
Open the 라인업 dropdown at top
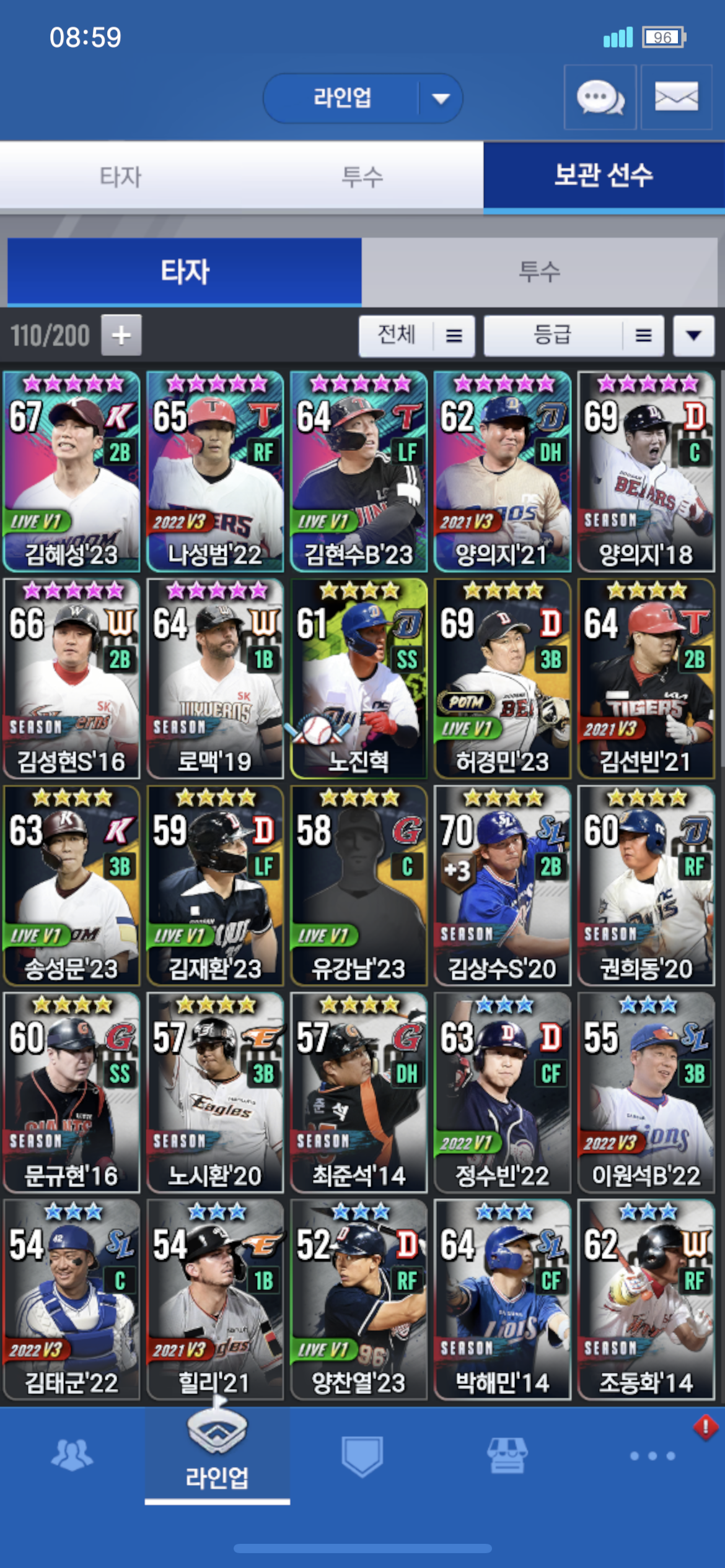click(362, 98)
